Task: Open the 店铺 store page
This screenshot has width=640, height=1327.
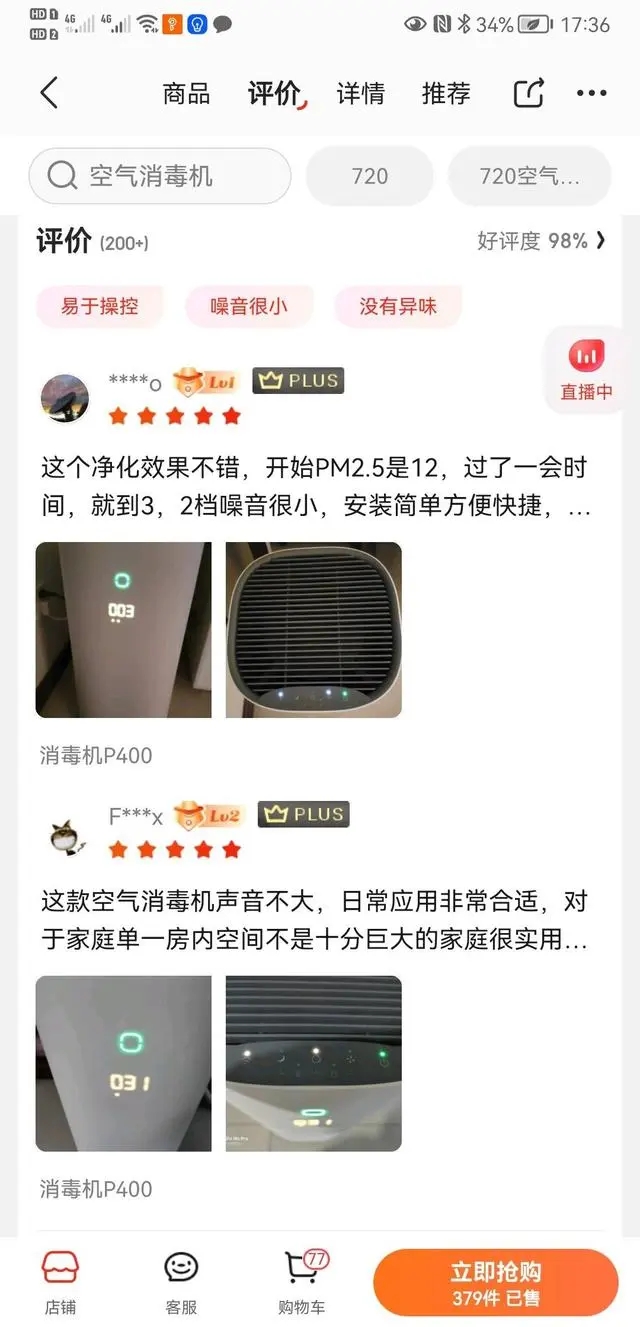Action: click(60, 1282)
